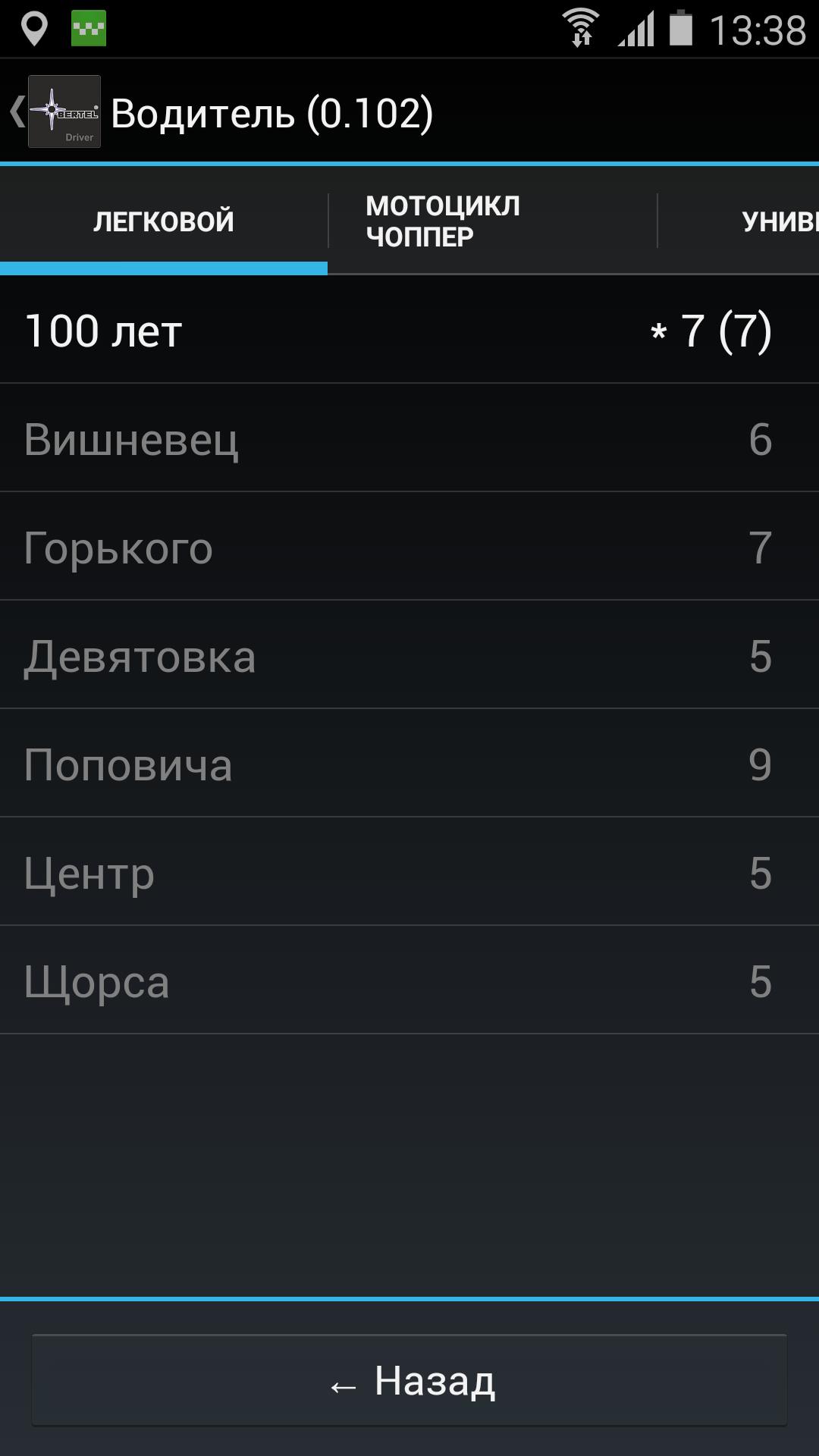Image resolution: width=819 pixels, height=1456 pixels.
Task: Tap the Bertel Driver app logo
Action: (x=64, y=112)
